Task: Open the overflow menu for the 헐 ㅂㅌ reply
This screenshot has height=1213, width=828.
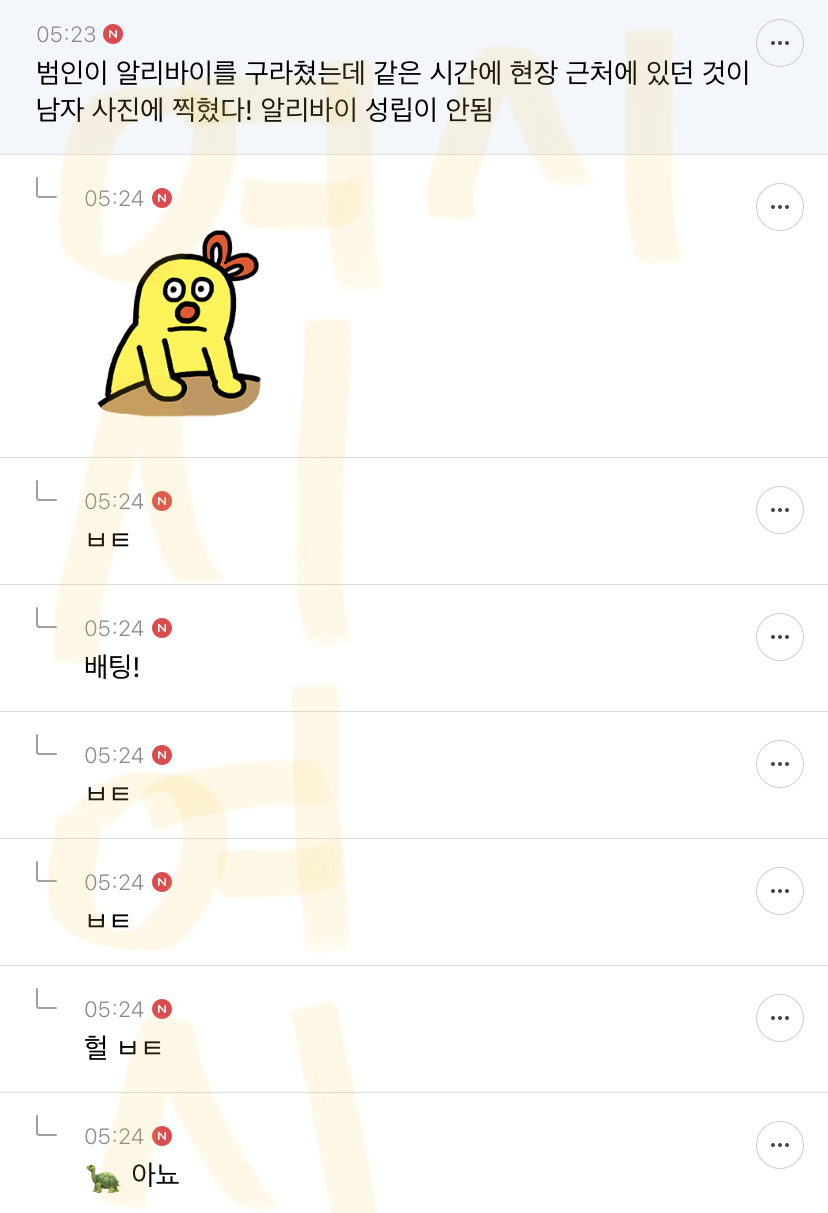Action: click(x=779, y=1018)
